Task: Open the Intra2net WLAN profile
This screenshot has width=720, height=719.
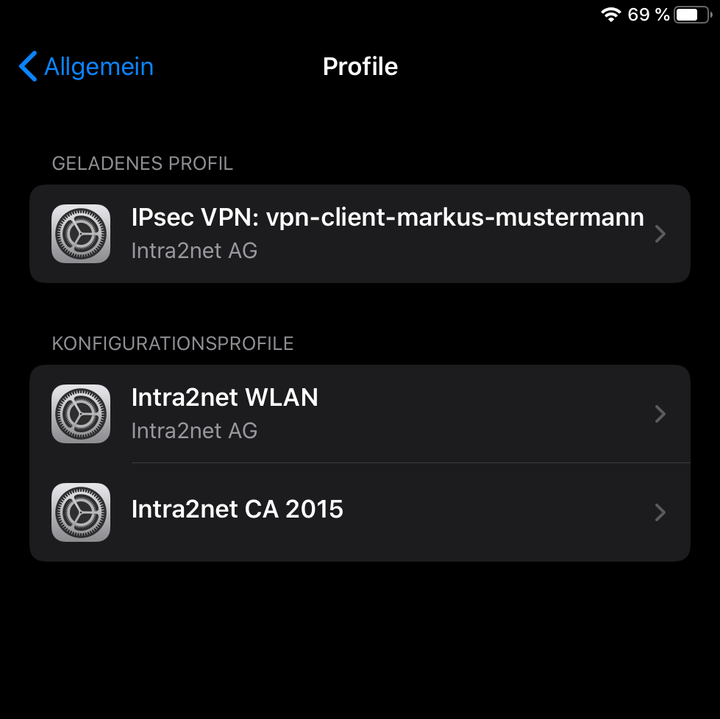Action: (x=360, y=413)
